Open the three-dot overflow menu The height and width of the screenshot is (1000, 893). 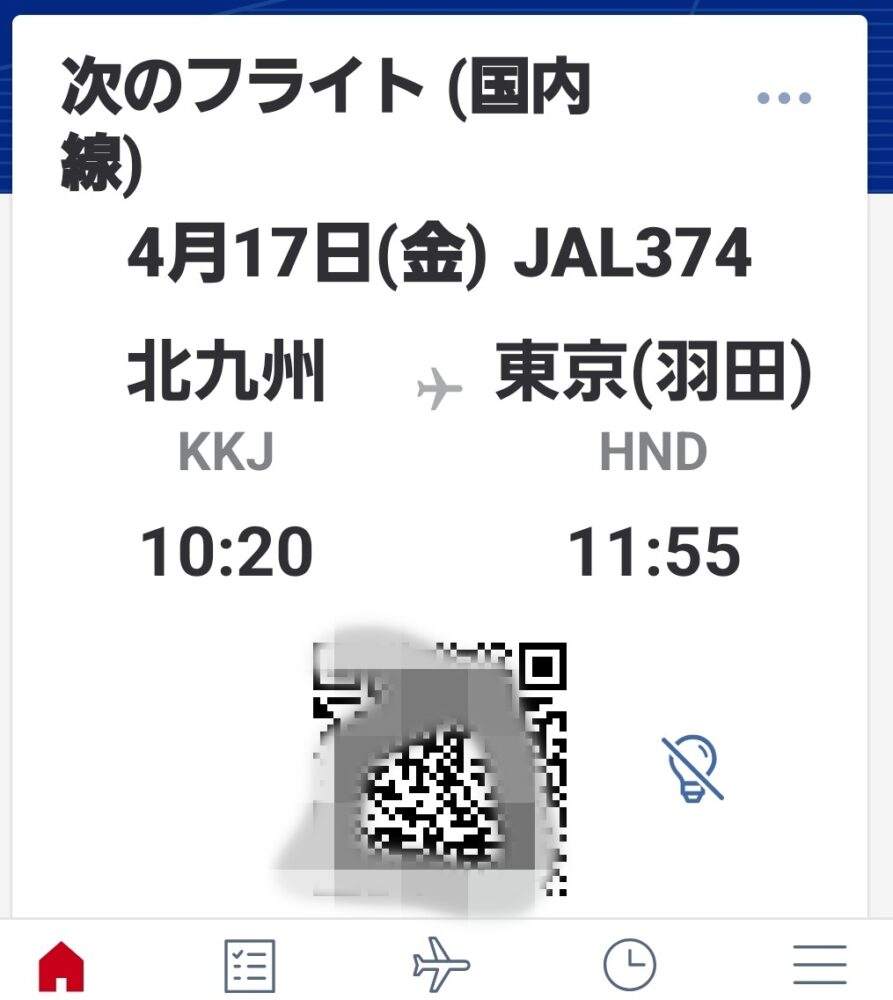(x=784, y=98)
